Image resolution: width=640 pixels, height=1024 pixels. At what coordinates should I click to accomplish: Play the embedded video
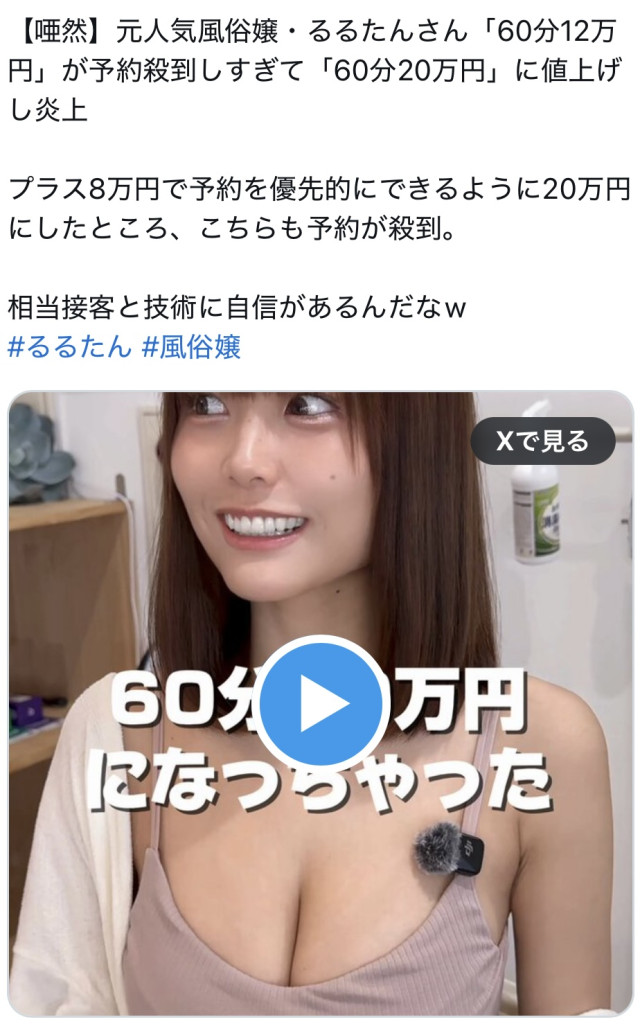coord(320,705)
